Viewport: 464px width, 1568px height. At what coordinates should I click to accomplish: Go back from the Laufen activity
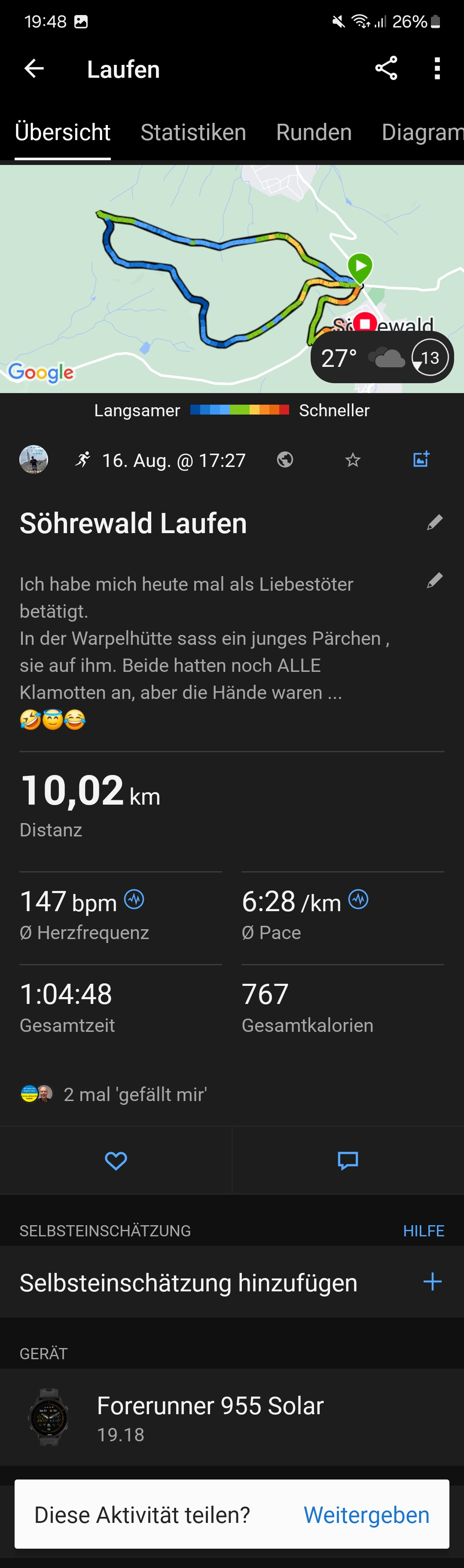pos(34,69)
